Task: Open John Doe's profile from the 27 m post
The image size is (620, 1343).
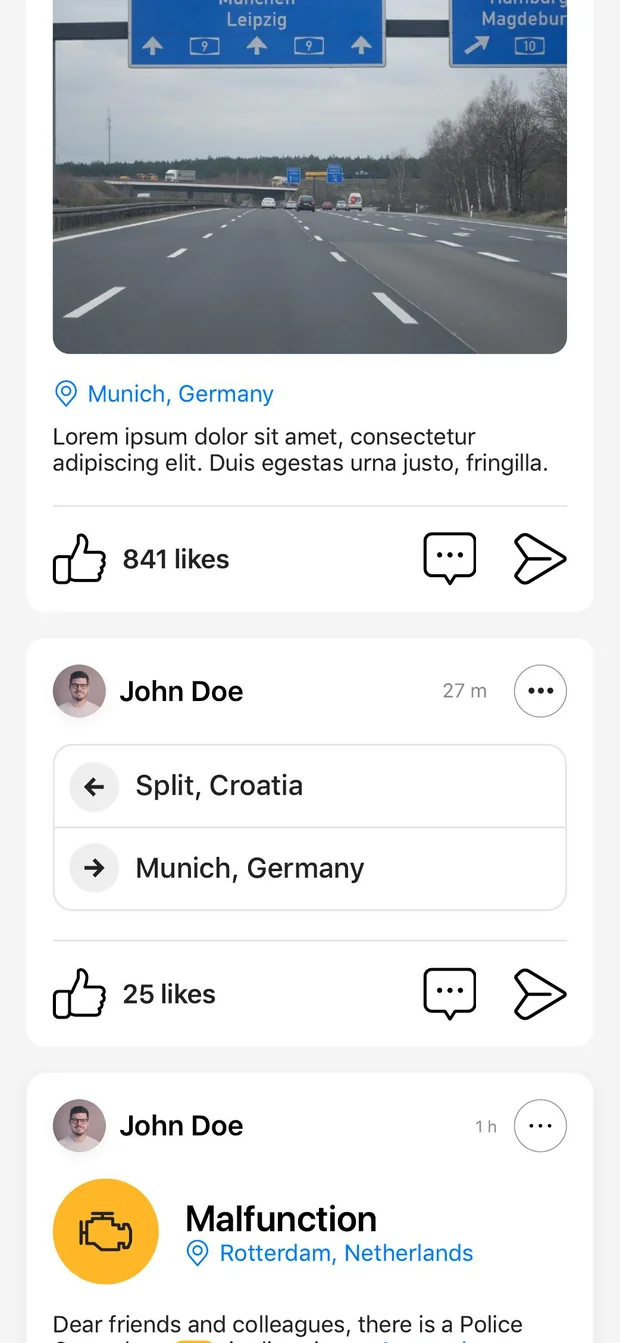Action: [181, 691]
